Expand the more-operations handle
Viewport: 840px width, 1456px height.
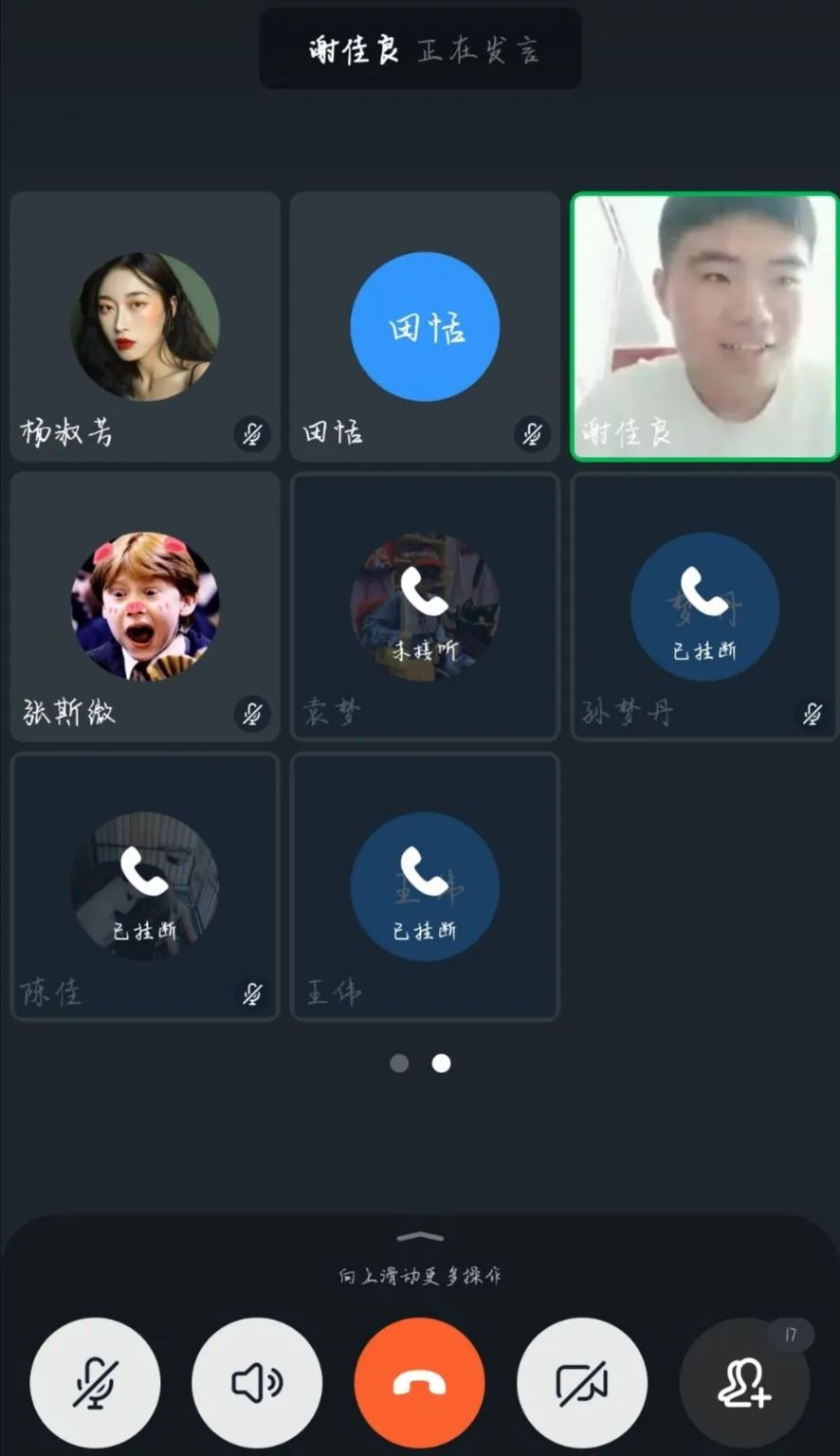[x=420, y=1238]
